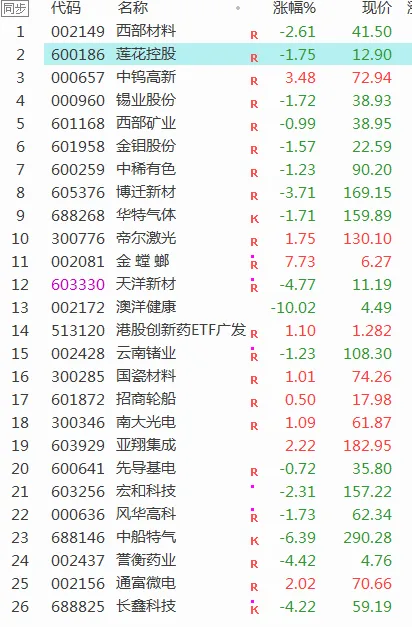
Task: Open the 中稀有色 600259 row
Action: [x=206, y=169]
